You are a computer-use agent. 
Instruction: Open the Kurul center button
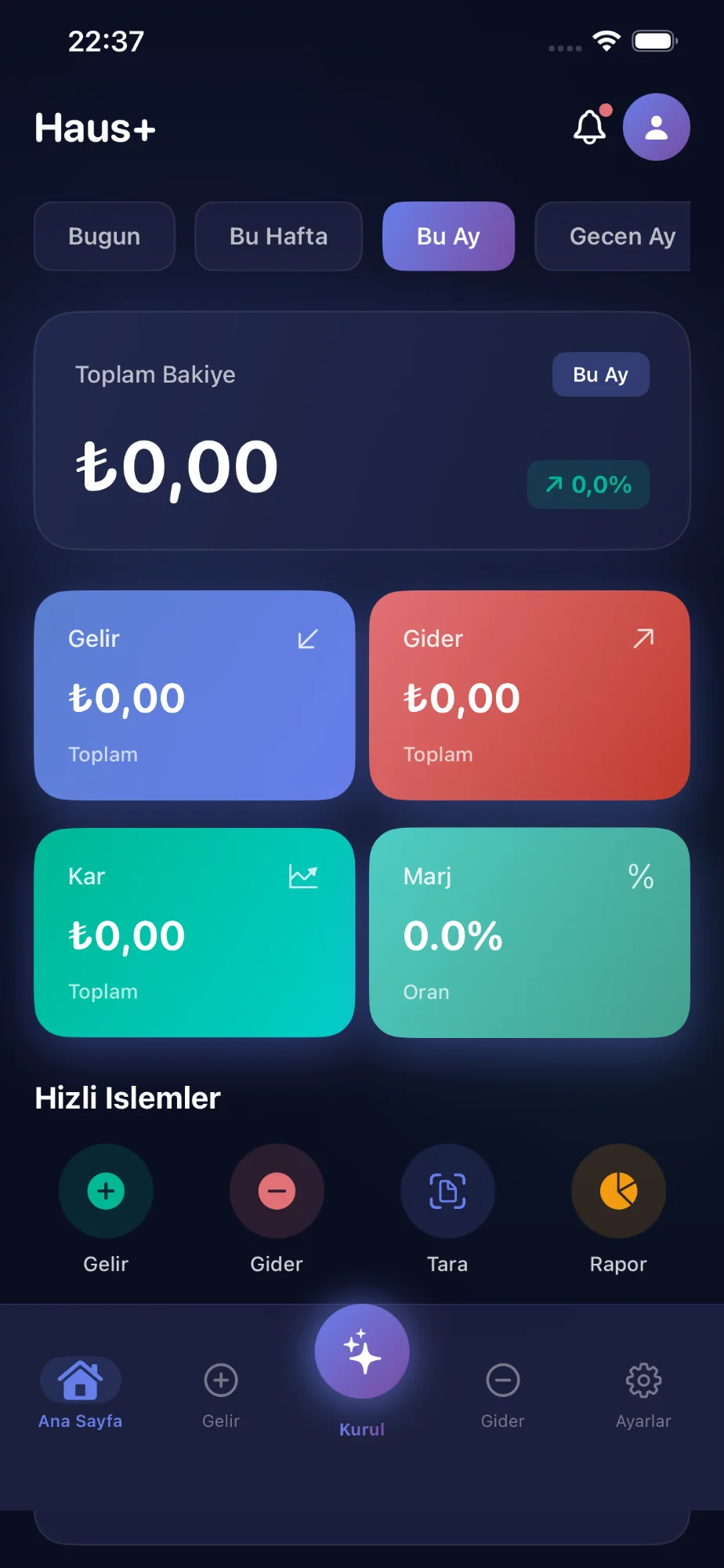[362, 1352]
